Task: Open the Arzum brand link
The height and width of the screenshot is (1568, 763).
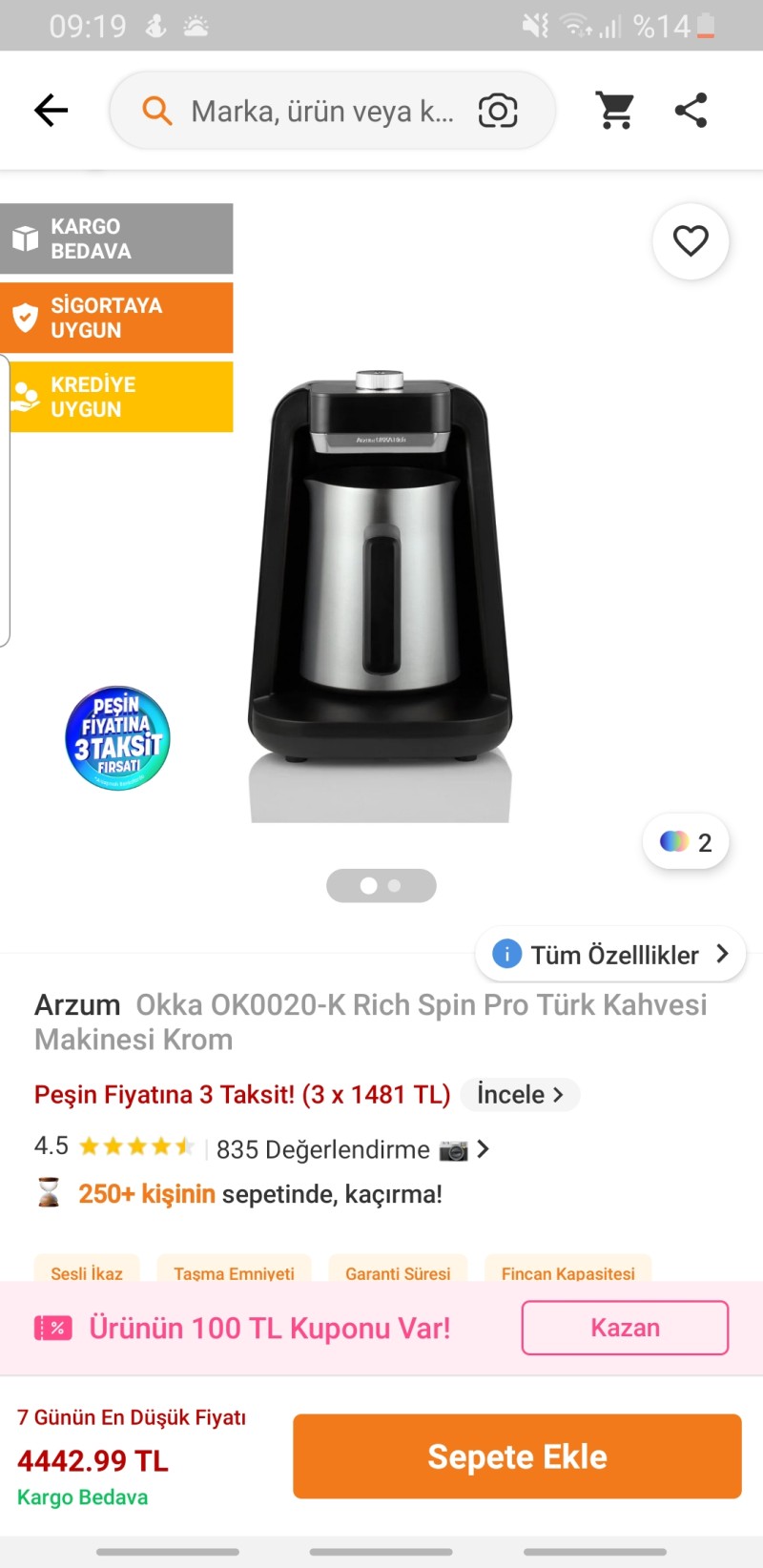Action: pos(77,1005)
